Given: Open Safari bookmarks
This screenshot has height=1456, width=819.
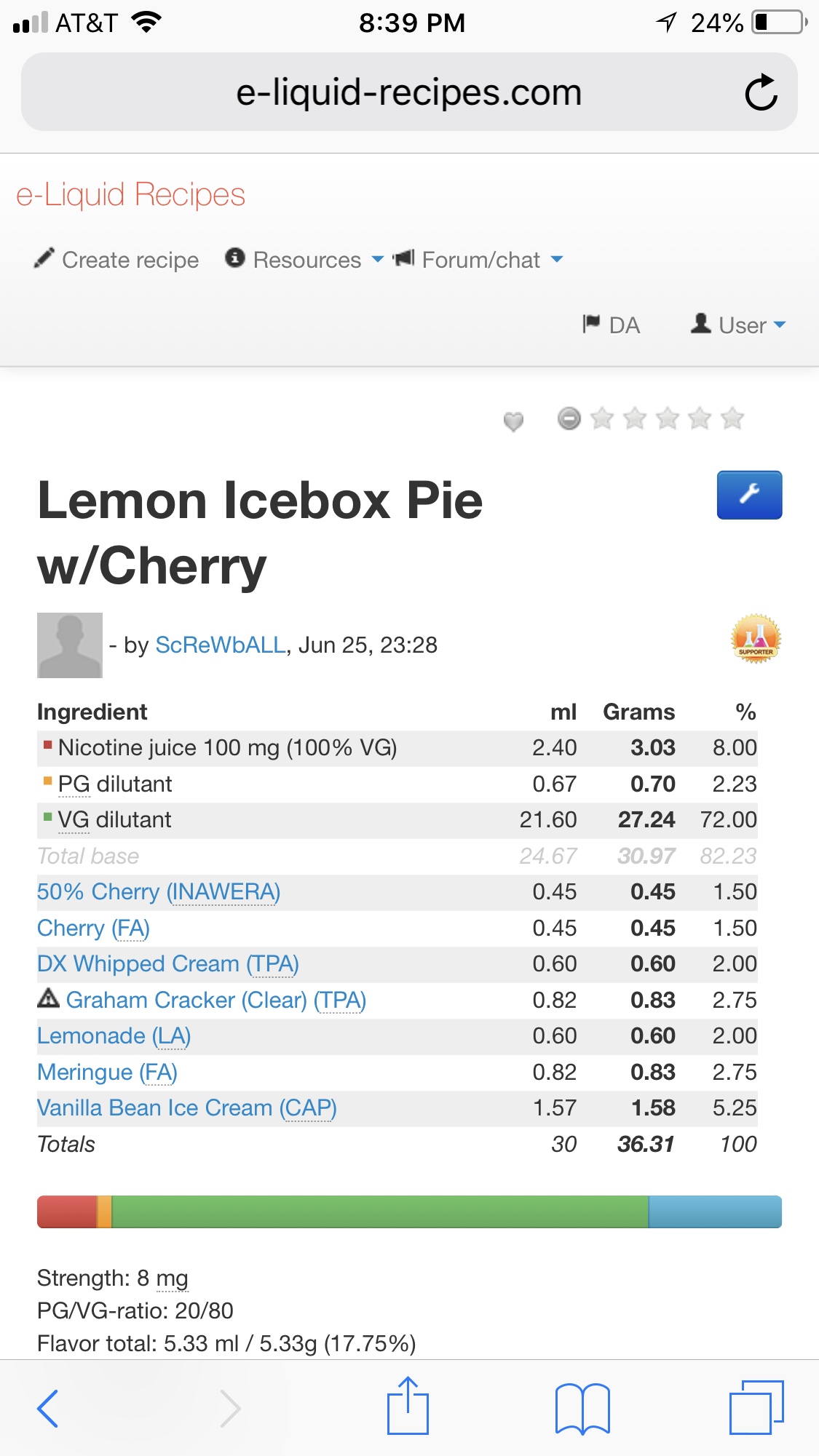Looking at the screenshot, I should (582, 1408).
